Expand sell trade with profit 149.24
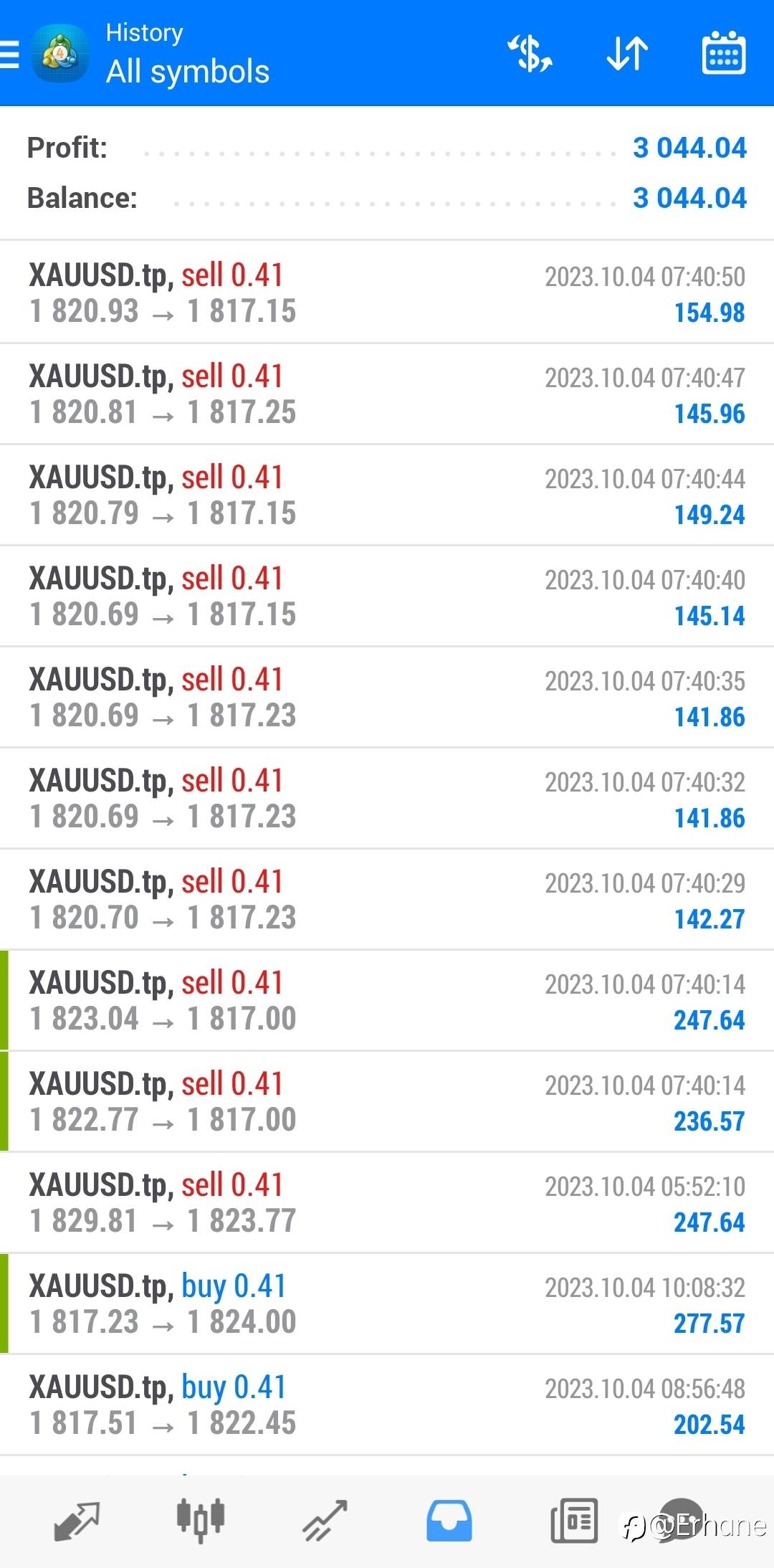 (x=387, y=495)
